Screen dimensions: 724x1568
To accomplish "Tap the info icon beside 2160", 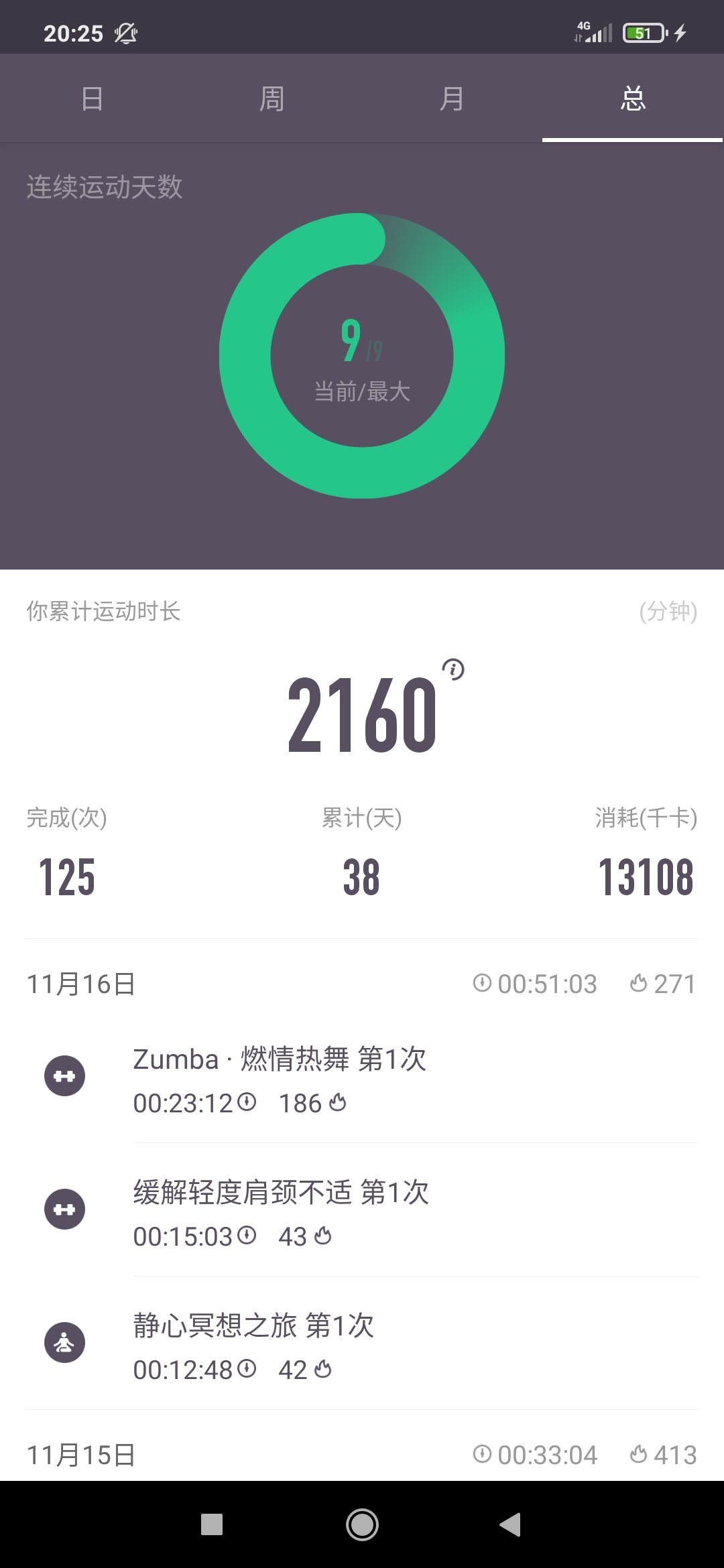I will [x=453, y=669].
